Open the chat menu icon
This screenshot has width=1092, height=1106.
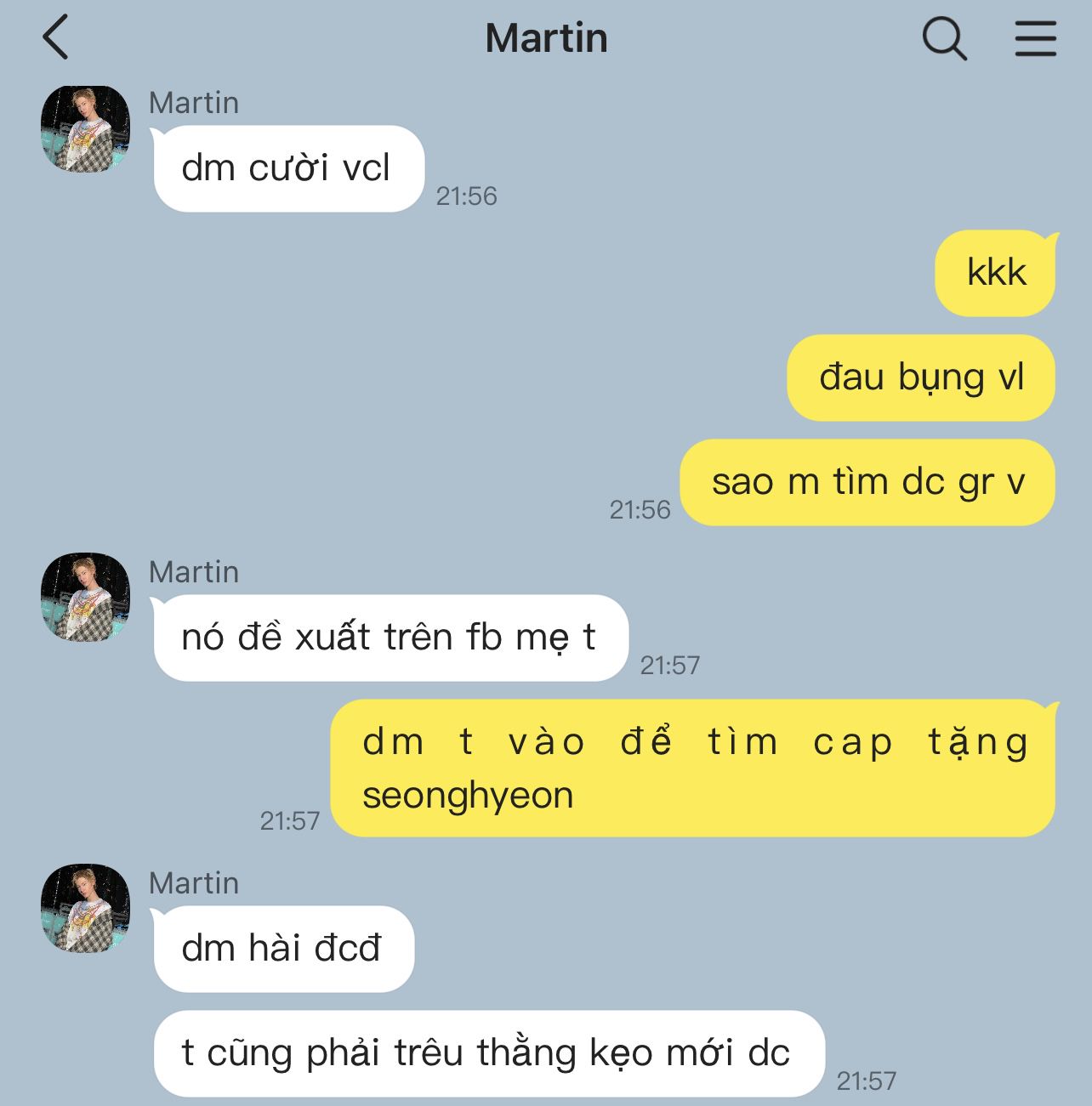pyautogui.click(x=1035, y=39)
